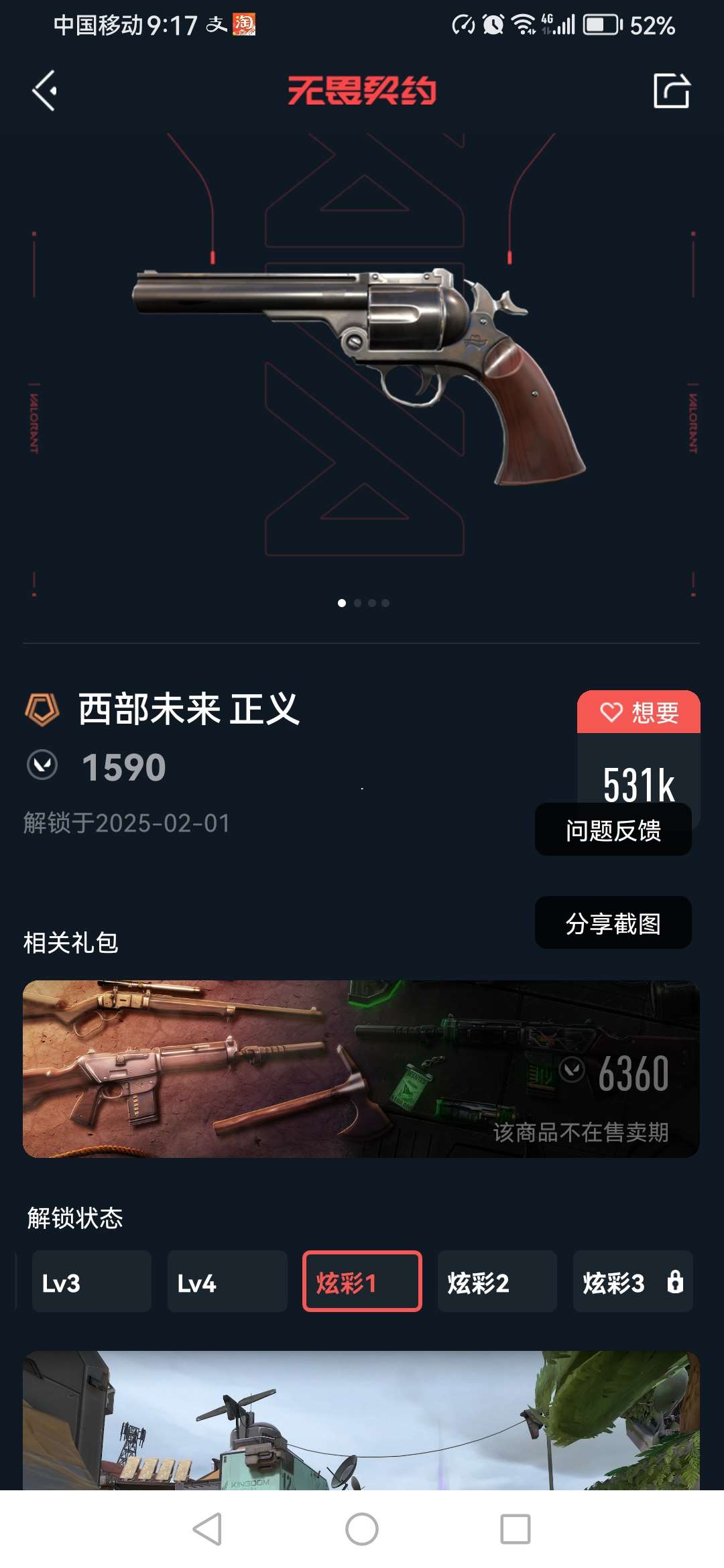This screenshot has width=724, height=1568.
Task: Go back using the top-left arrow
Action: coord(44,91)
